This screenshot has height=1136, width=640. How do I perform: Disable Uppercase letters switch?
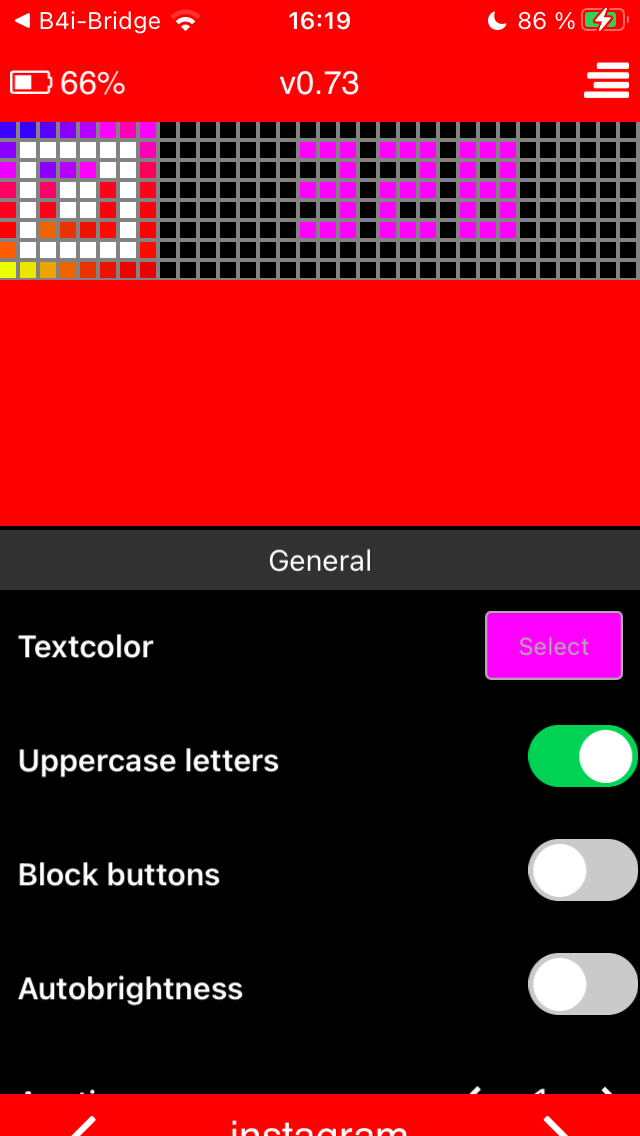(x=582, y=757)
